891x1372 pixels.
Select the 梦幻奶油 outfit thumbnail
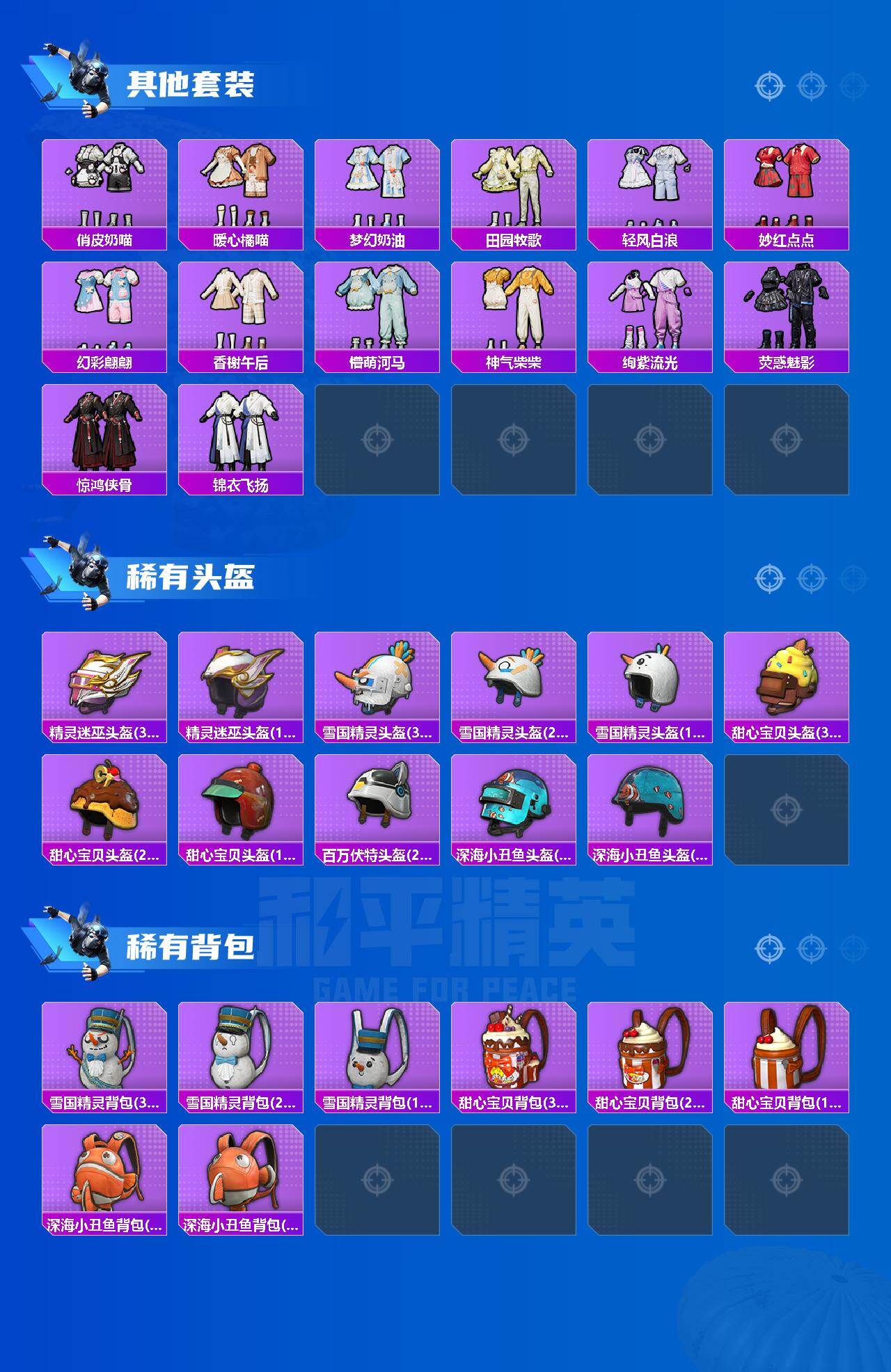(x=377, y=182)
